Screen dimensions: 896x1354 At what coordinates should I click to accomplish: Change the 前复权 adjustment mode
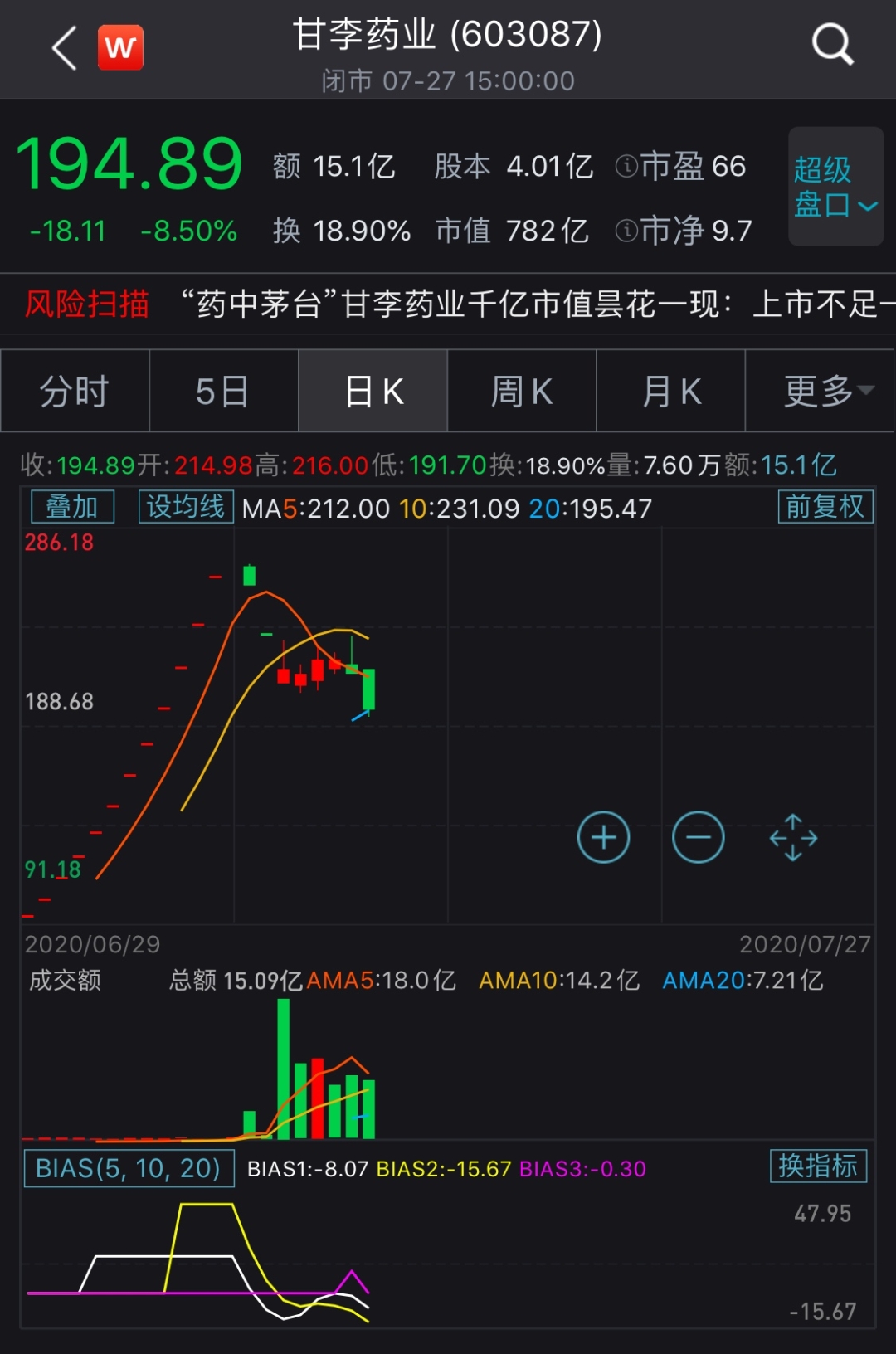coord(825,506)
